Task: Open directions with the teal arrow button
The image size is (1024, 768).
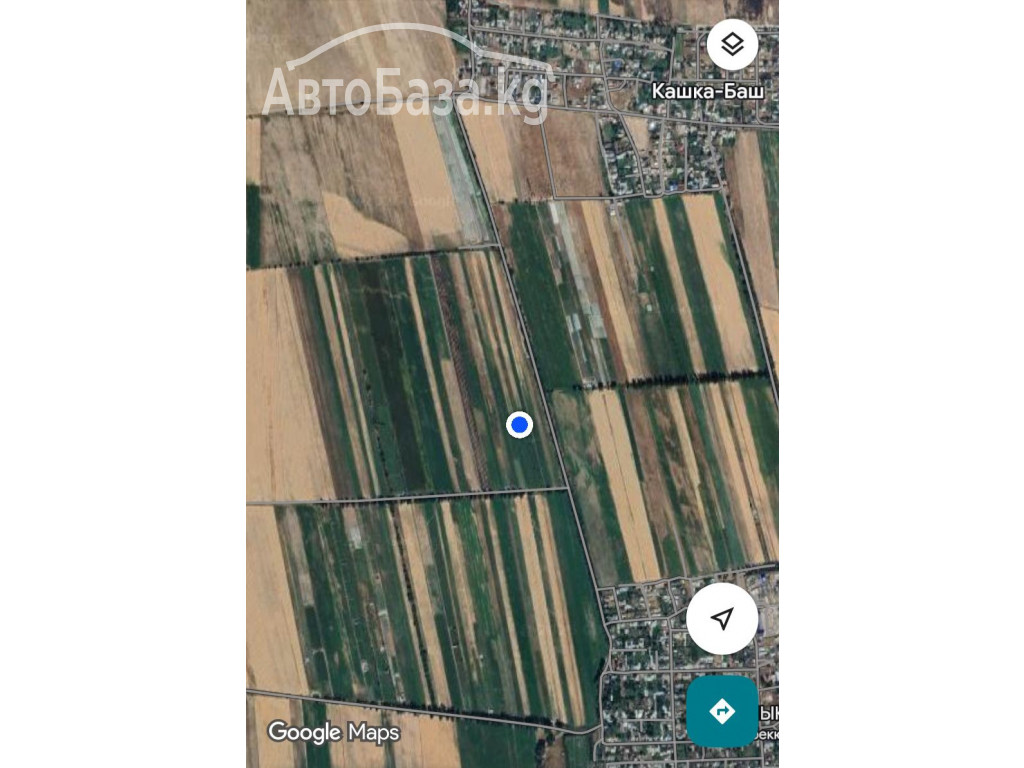Action: point(722,711)
